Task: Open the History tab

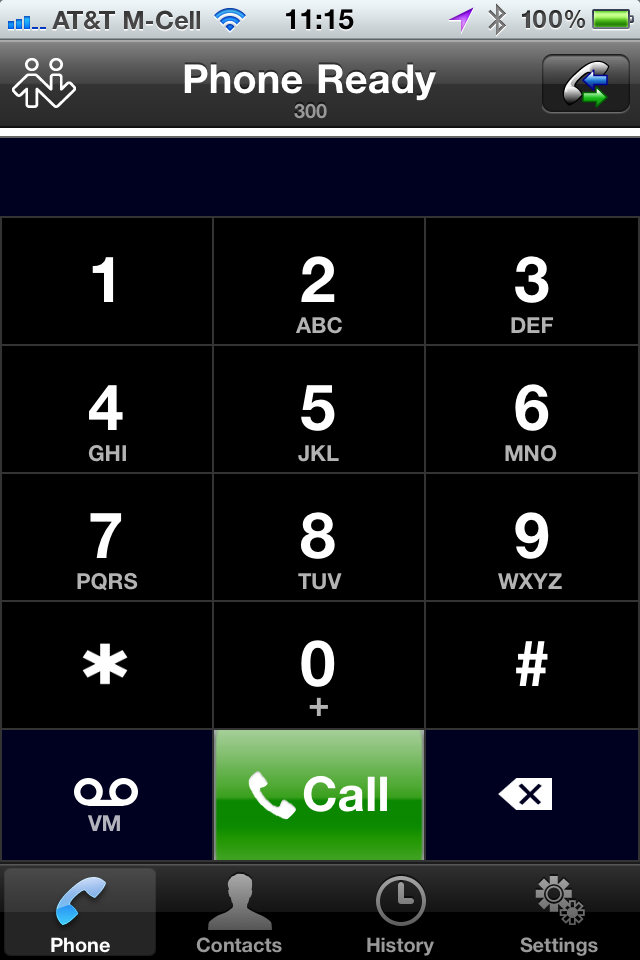Action: tap(400, 913)
